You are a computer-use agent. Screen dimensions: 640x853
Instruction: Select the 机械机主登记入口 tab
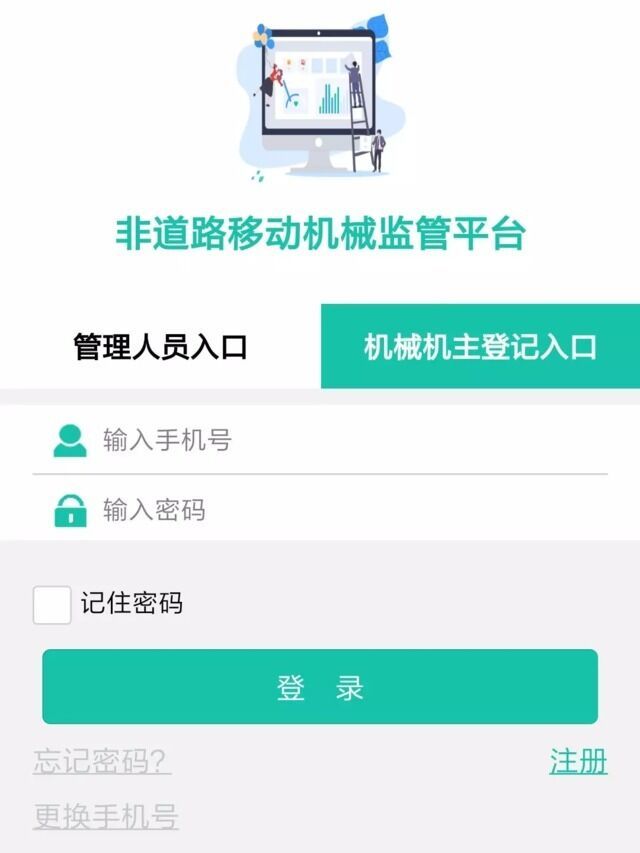pyautogui.click(x=480, y=346)
